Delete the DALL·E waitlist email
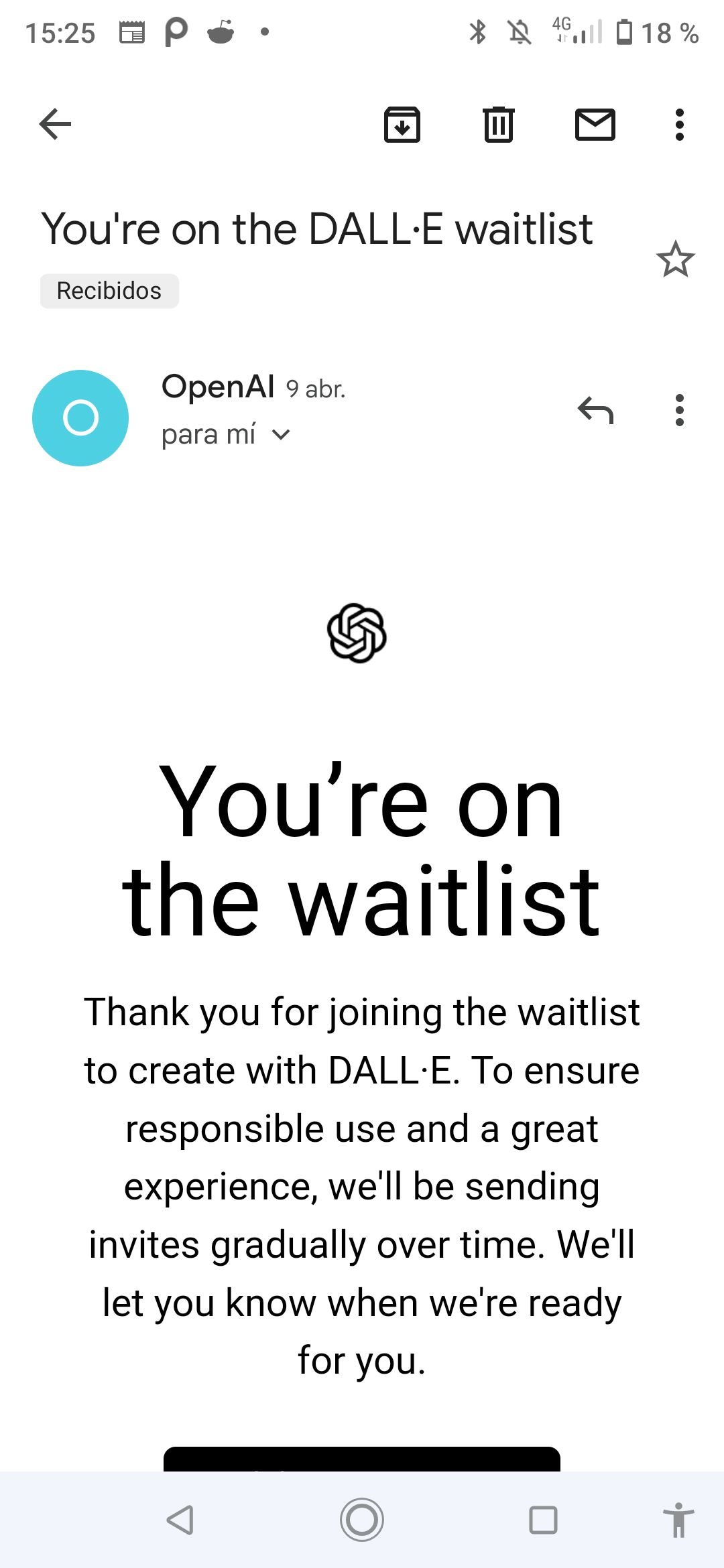This screenshot has height=1568, width=724. coord(498,124)
